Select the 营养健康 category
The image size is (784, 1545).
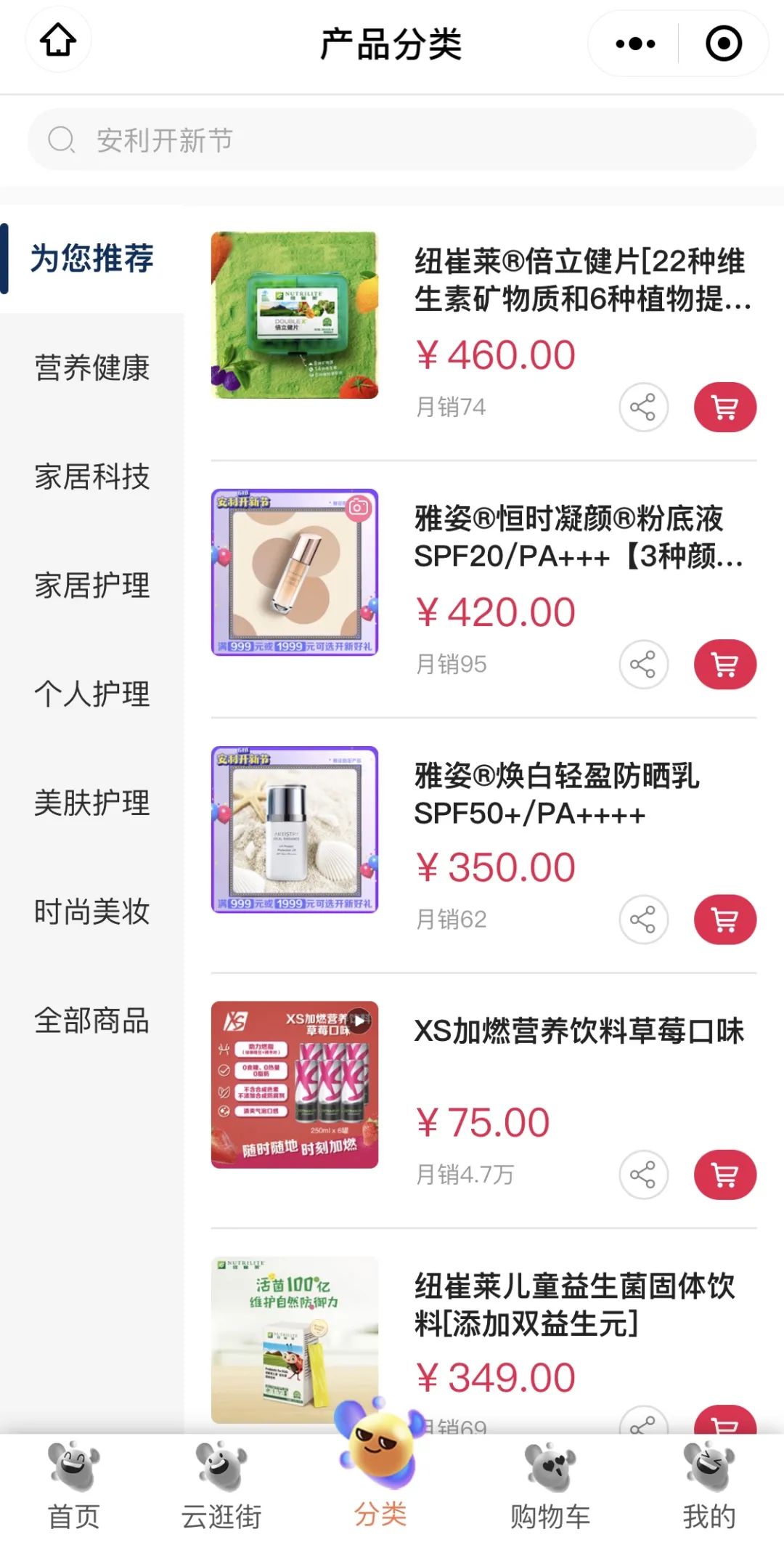[x=92, y=368]
